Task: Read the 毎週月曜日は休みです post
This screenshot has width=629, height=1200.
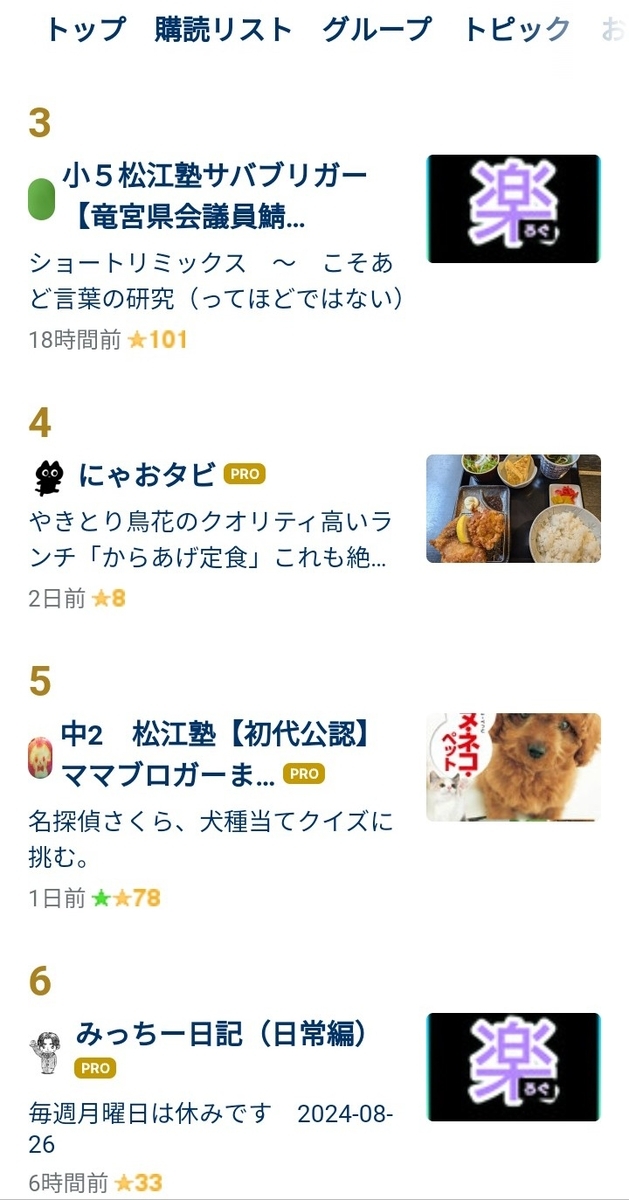Action: (x=211, y=1129)
